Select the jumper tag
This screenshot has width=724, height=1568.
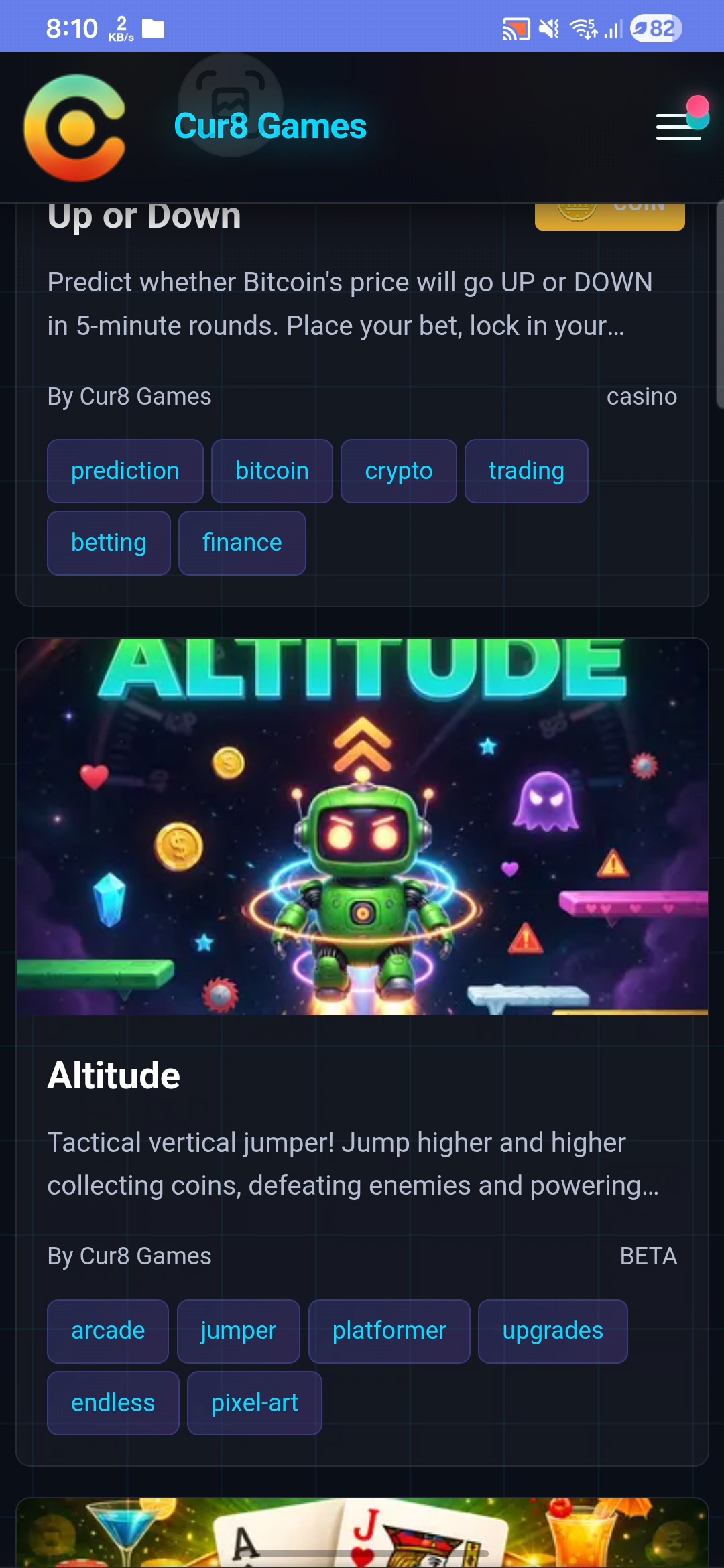[238, 1331]
